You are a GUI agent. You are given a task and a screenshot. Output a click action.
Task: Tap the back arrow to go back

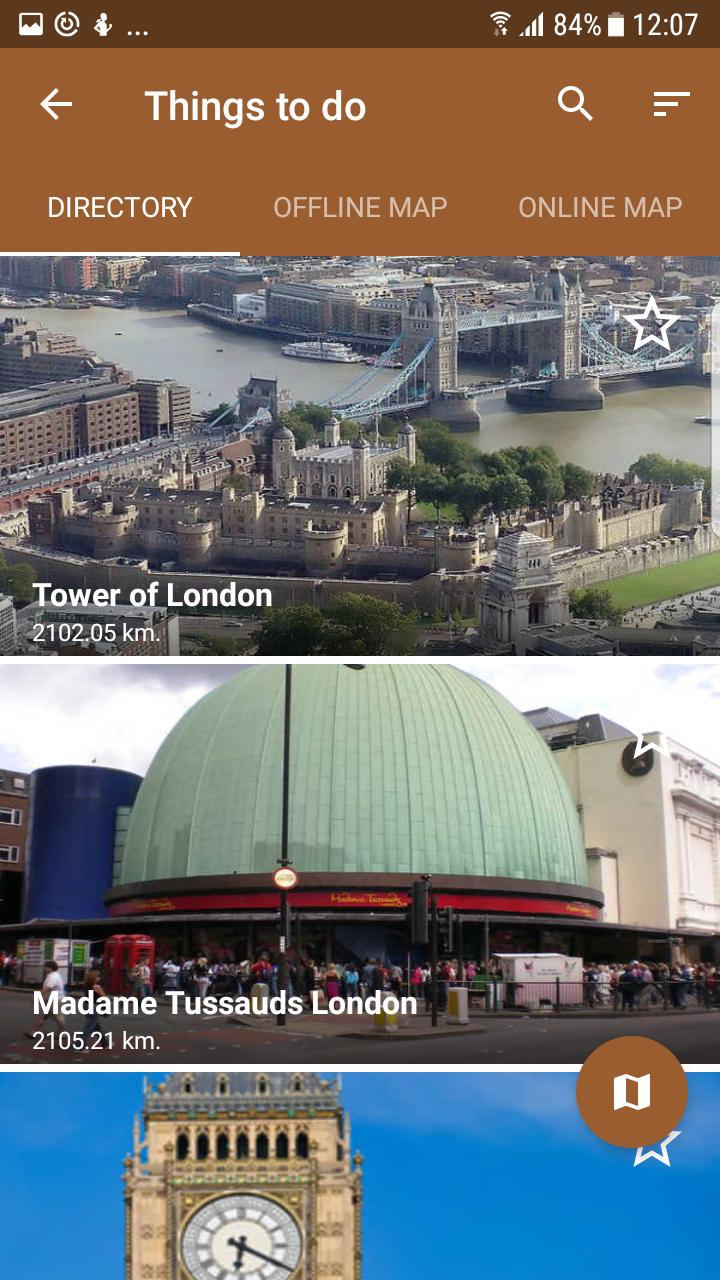tap(55, 103)
